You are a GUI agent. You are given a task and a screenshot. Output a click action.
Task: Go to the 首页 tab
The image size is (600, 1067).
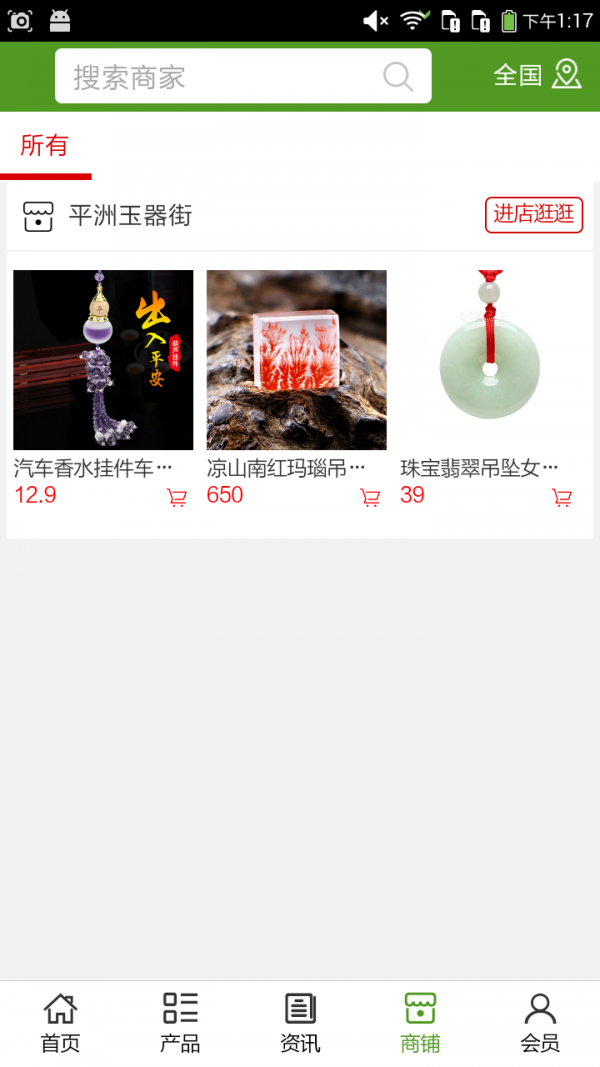(x=60, y=1022)
